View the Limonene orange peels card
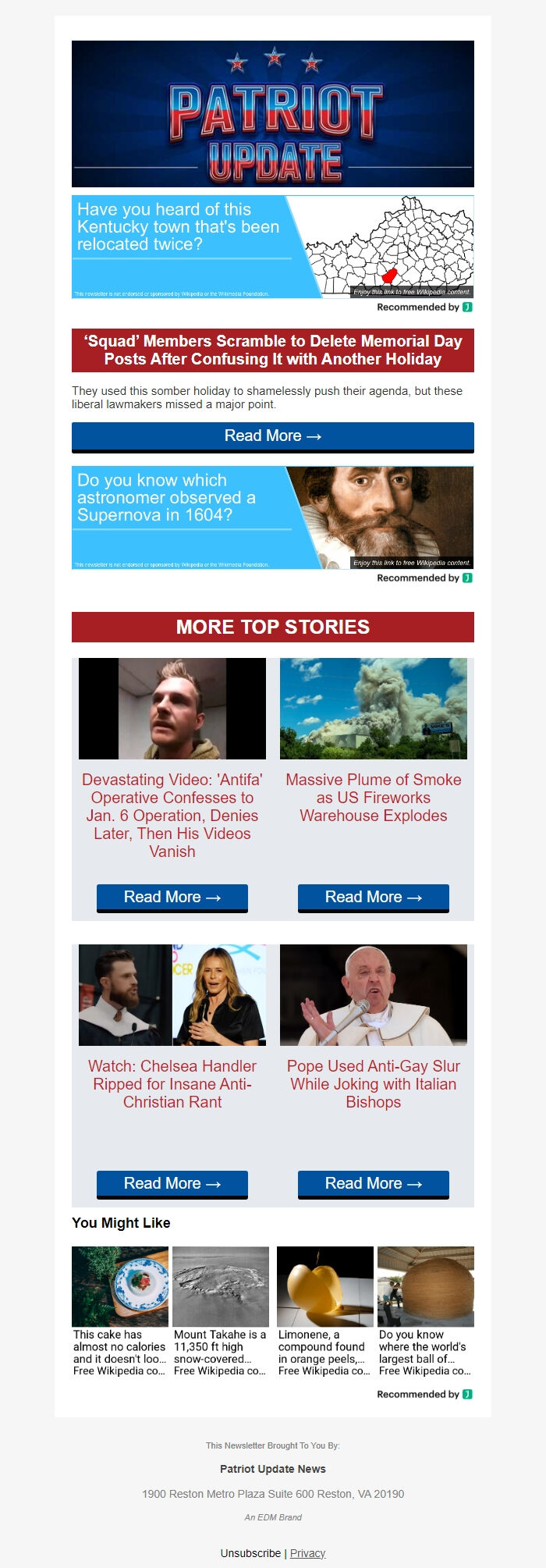This screenshot has width=546, height=1568. pyautogui.click(x=324, y=1311)
